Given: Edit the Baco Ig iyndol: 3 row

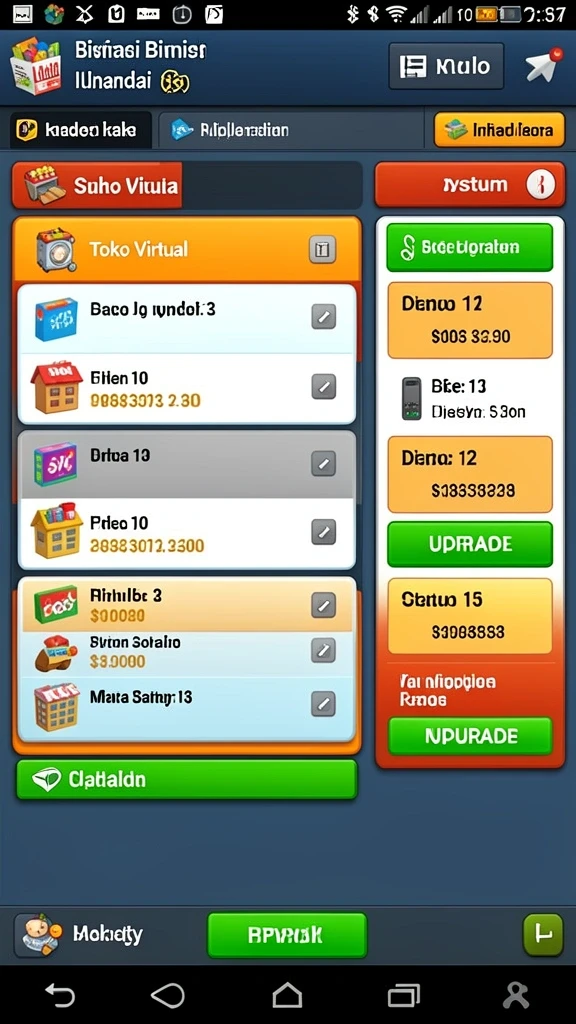Looking at the screenshot, I should [x=323, y=317].
